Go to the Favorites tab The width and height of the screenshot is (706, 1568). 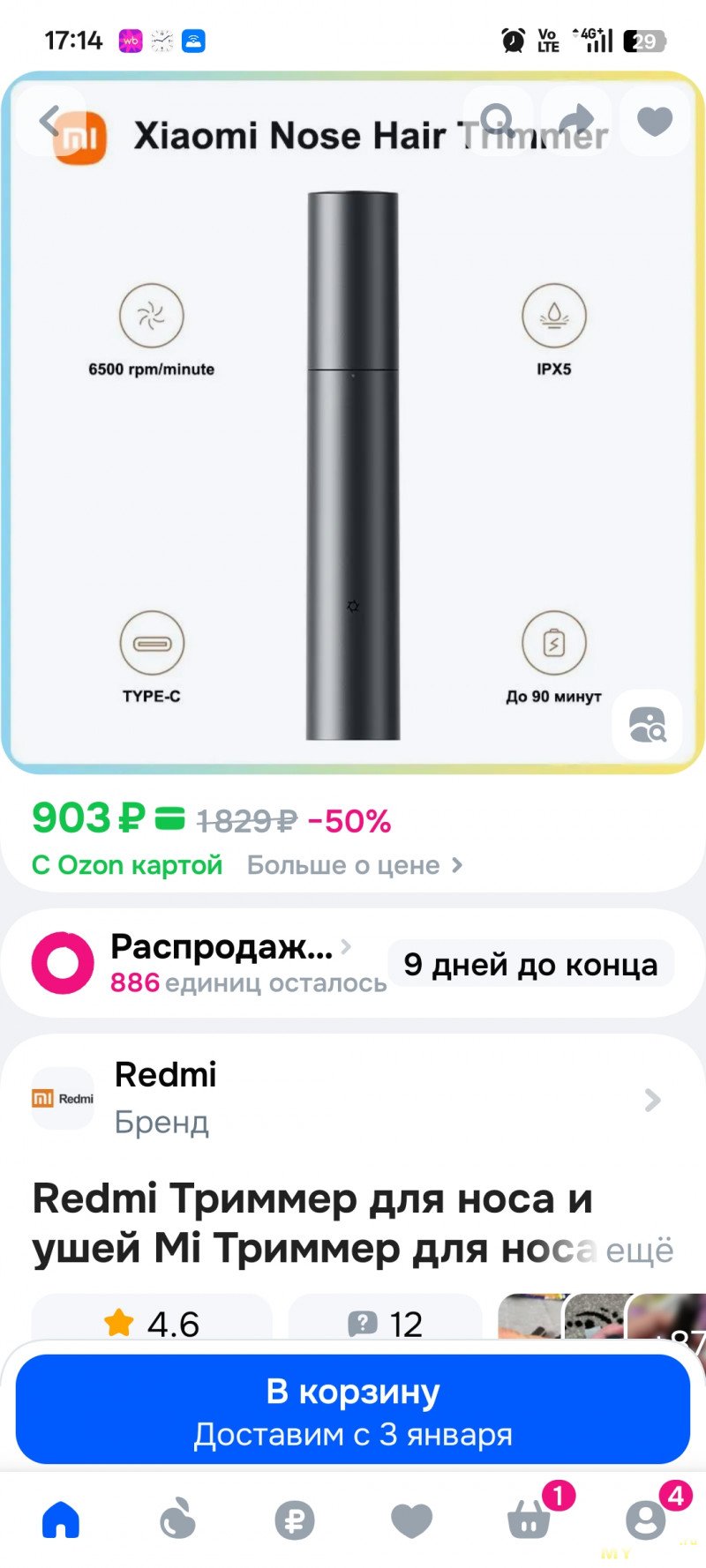tap(411, 1519)
